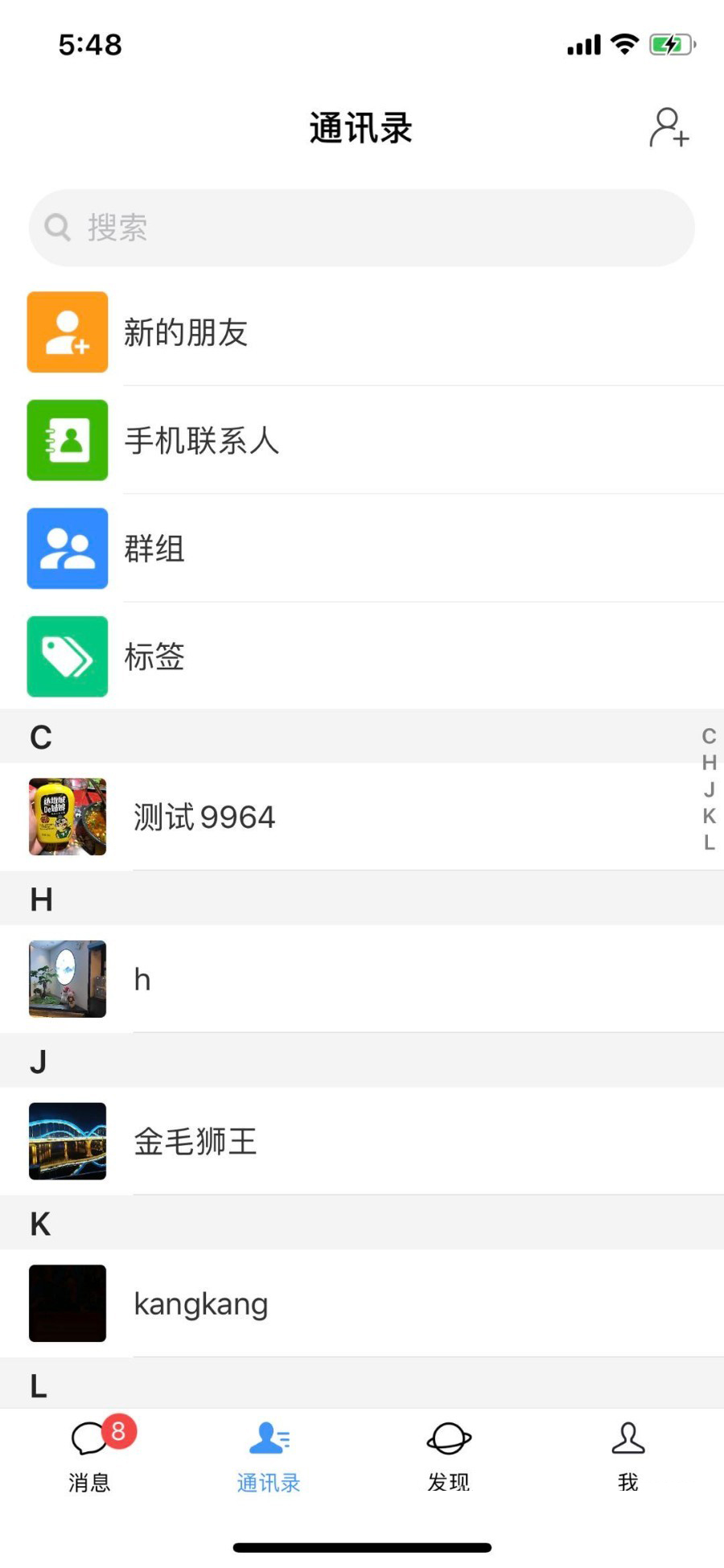Go to the 我 profile tab

627,1454
